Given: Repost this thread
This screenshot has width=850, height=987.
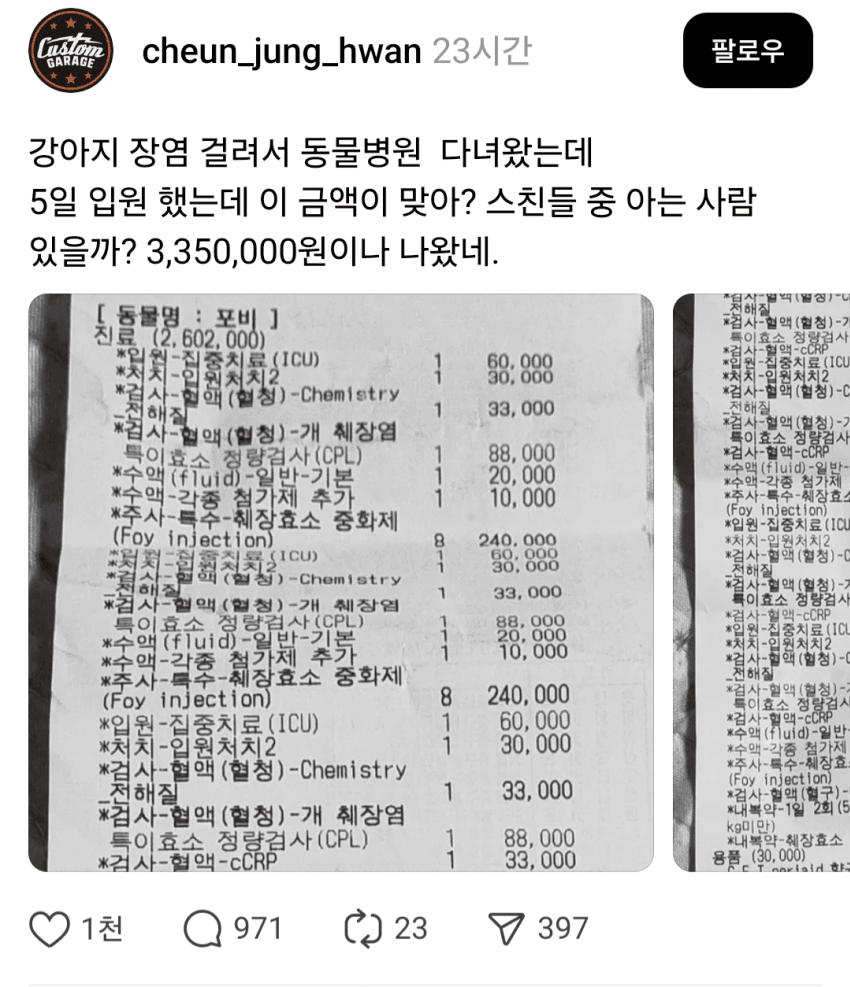Looking at the screenshot, I should (x=362, y=929).
